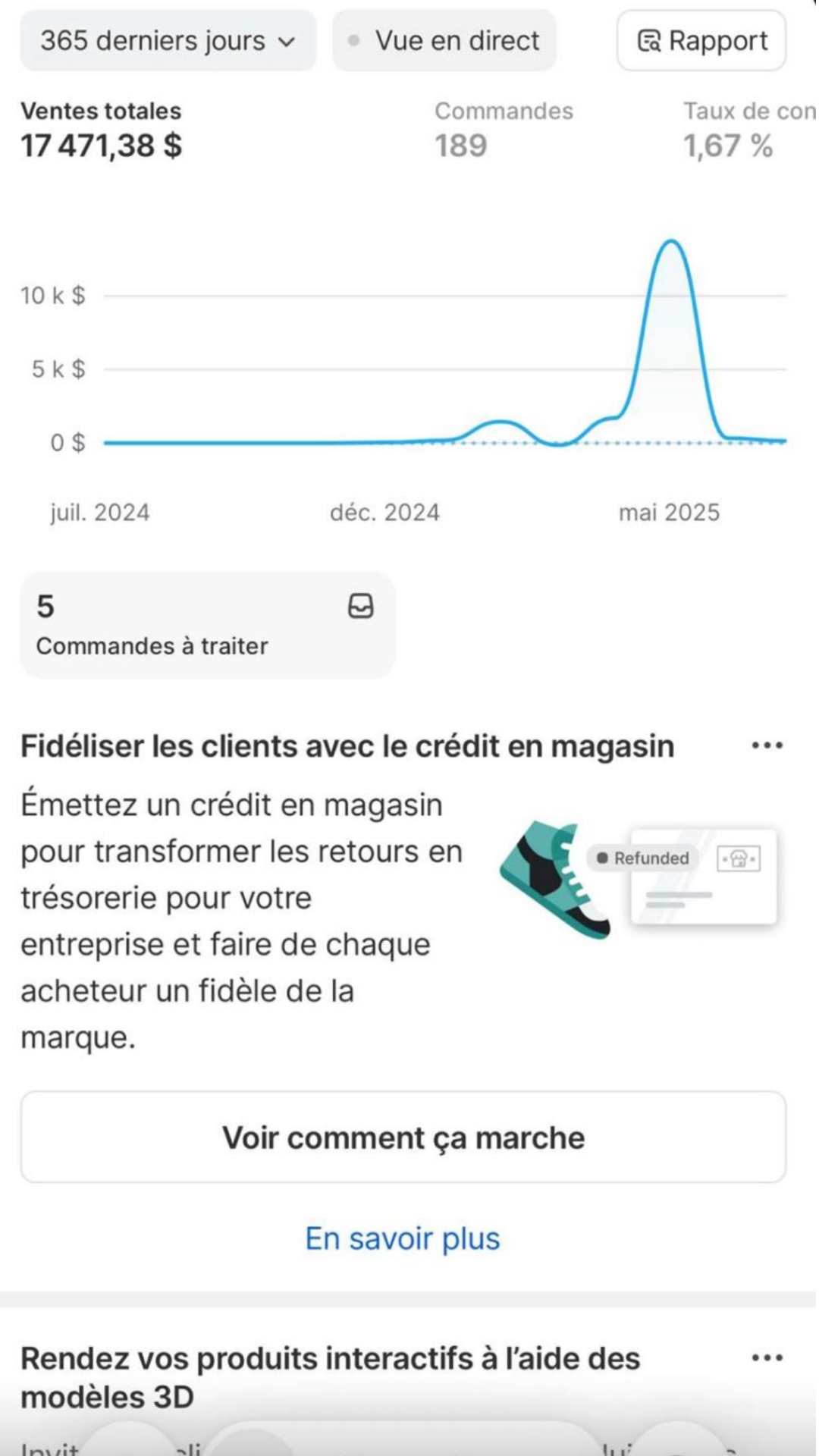Open options menu for the modèles 3D card

click(767, 1357)
